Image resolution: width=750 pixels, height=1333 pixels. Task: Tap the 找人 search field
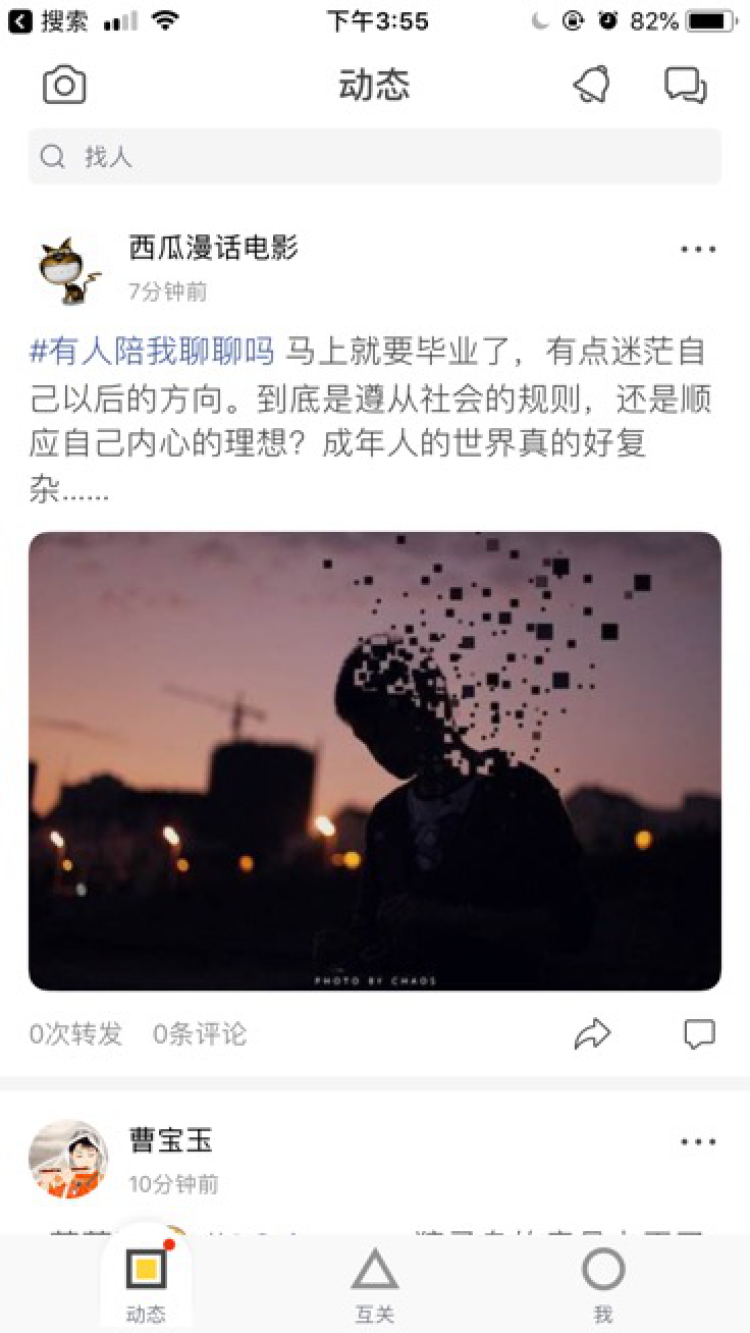(x=374, y=157)
